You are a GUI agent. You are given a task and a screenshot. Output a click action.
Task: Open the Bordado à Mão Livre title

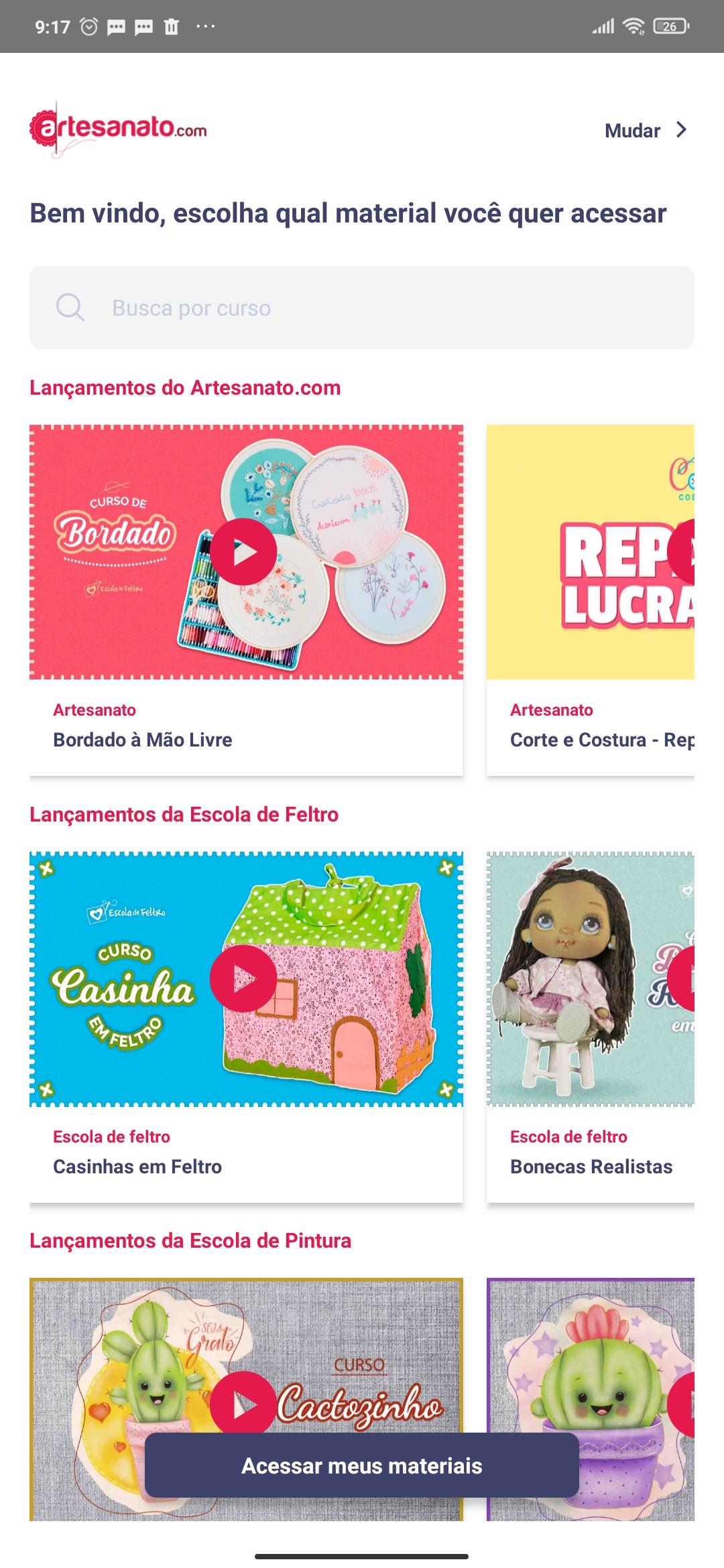(143, 740)
